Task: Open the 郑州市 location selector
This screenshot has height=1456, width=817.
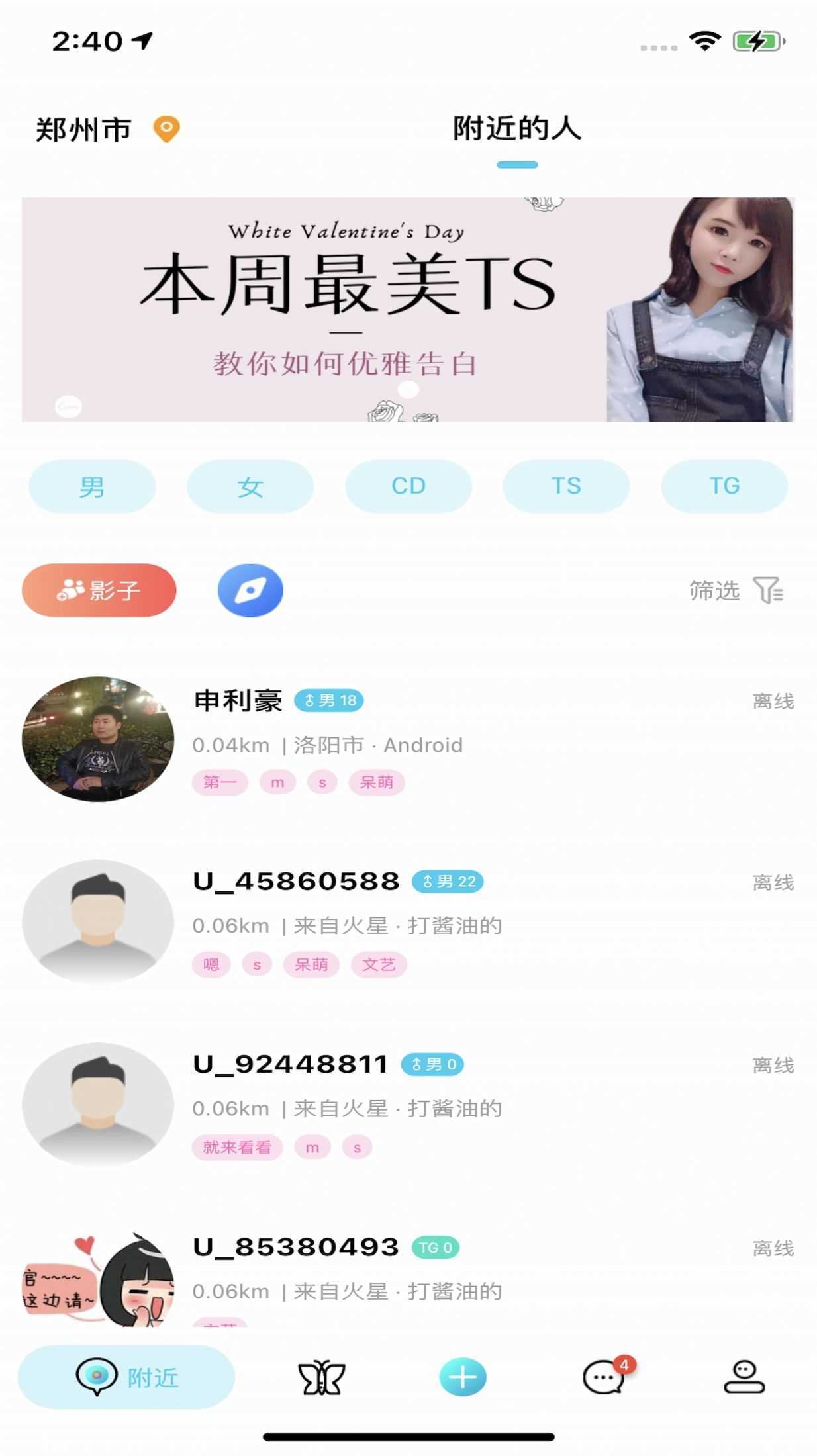Action: 106,129
